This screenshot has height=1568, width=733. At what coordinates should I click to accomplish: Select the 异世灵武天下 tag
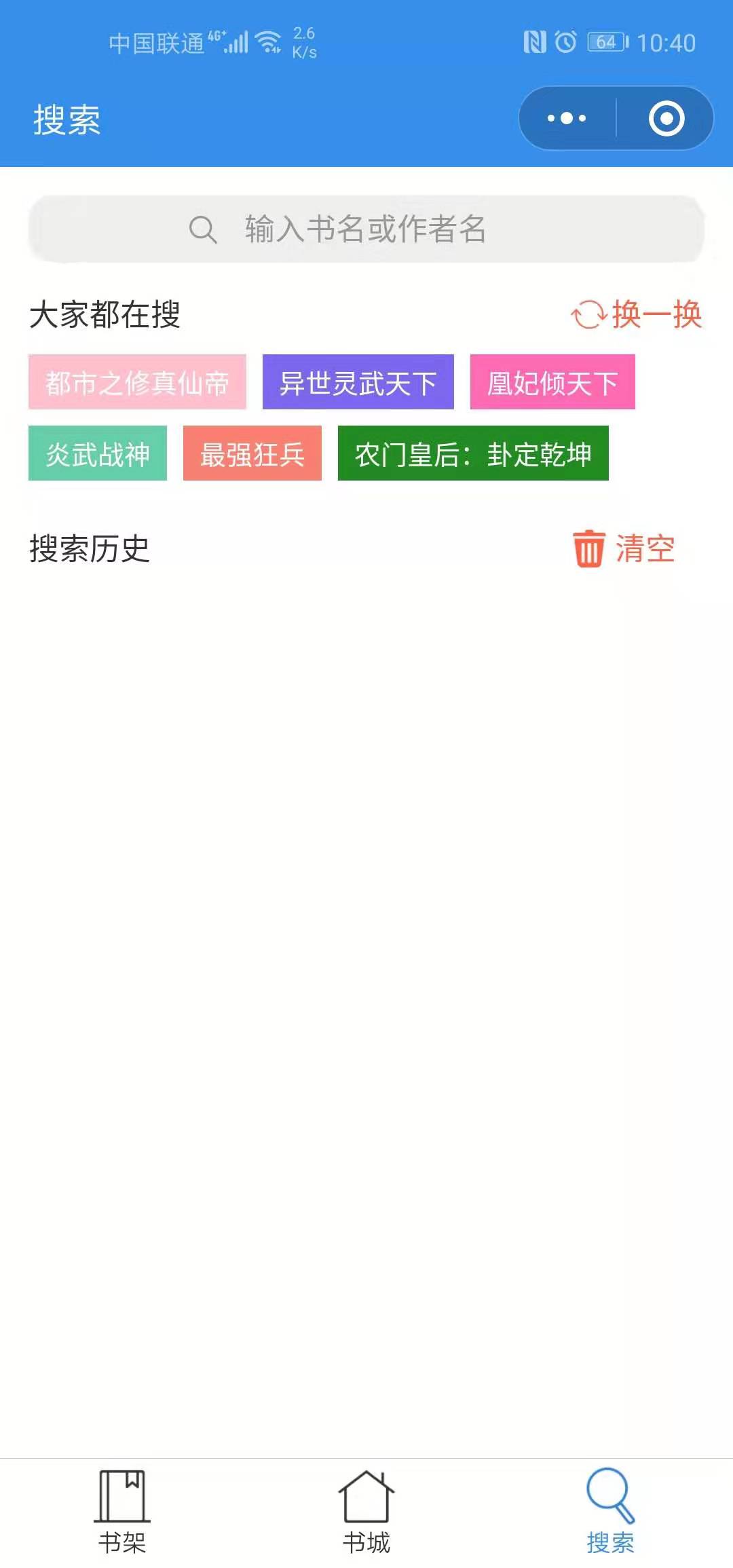click(x=358, y=382)
